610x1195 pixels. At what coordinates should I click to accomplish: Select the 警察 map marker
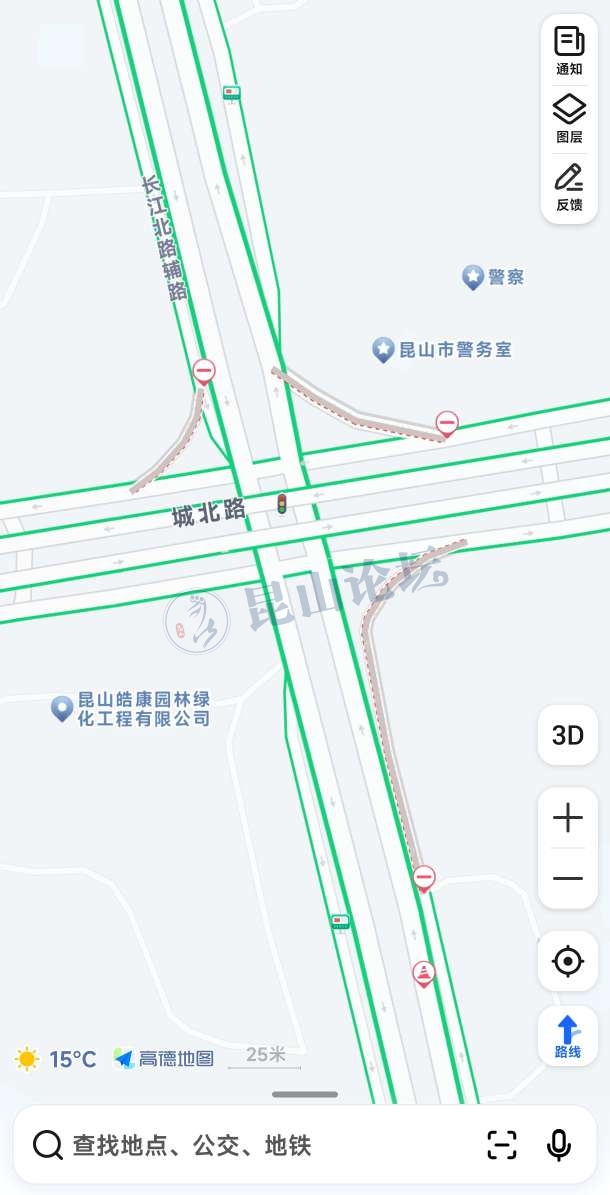coord(473,277)
